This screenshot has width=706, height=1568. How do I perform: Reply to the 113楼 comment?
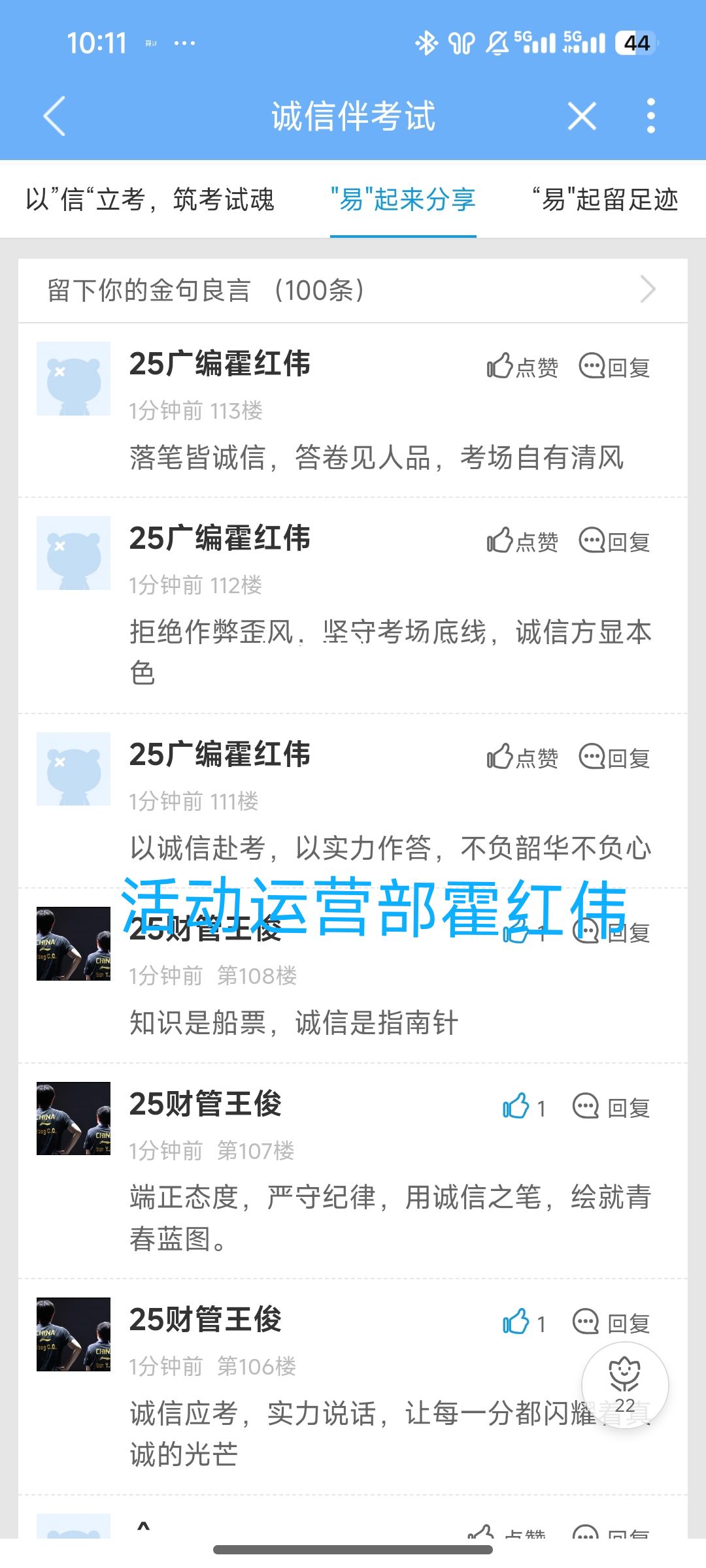coord(614,367)
